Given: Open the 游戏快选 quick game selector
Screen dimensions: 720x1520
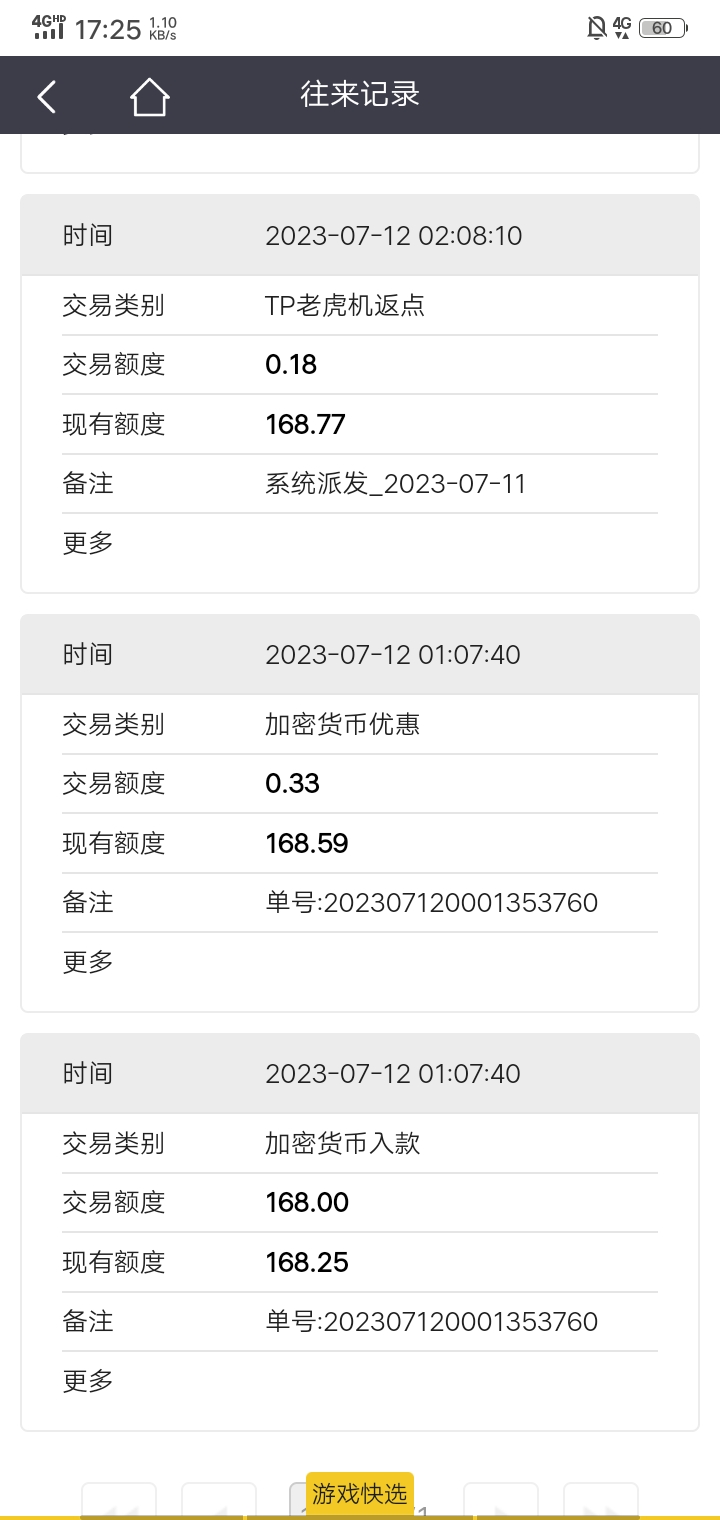Looking at the screenshot, I should [360, 1494].
